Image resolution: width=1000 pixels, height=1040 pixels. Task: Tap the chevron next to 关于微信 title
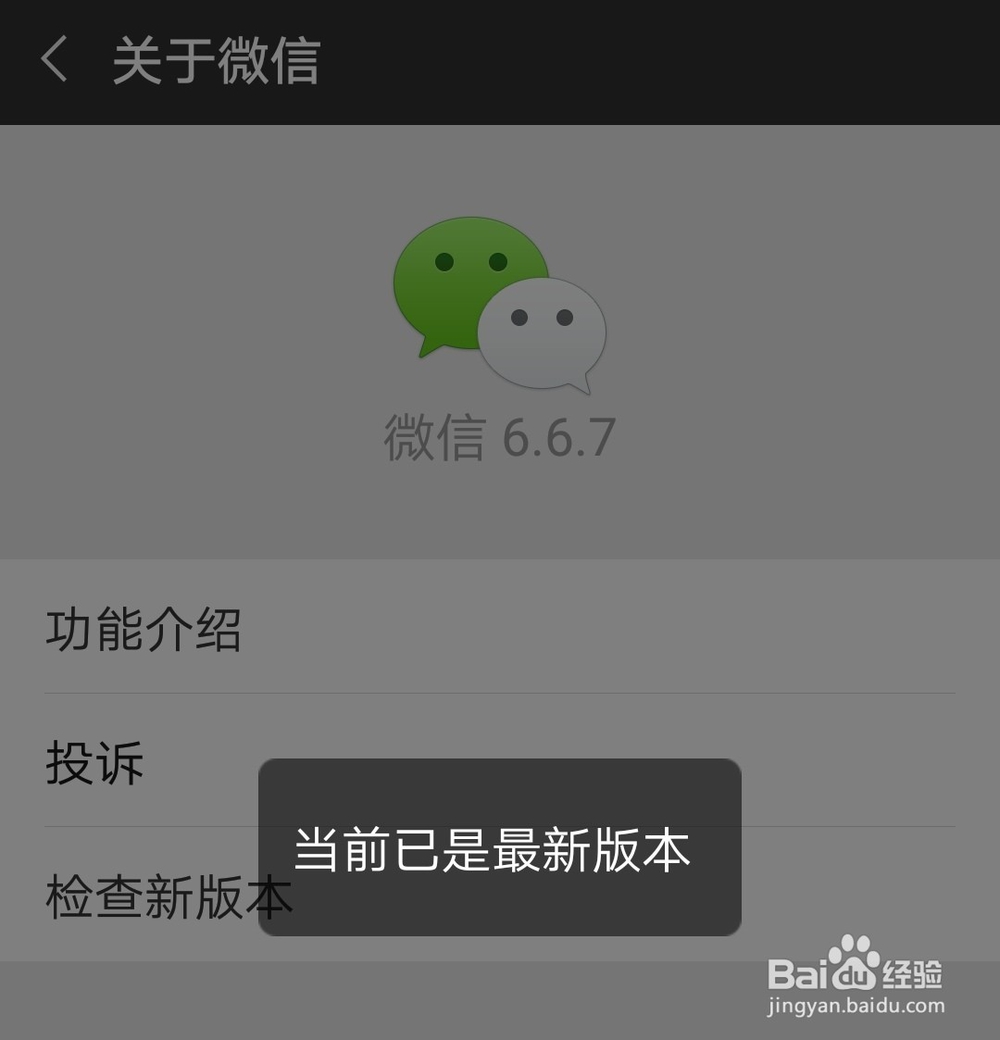[52, 60]
